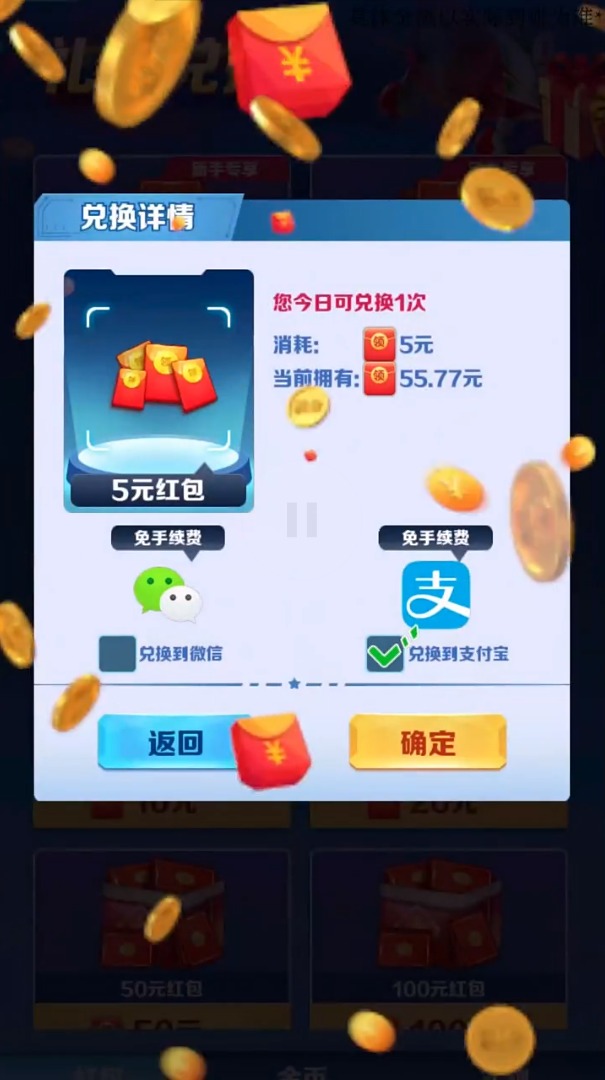Tap the 返回 button

coord(170,742)
